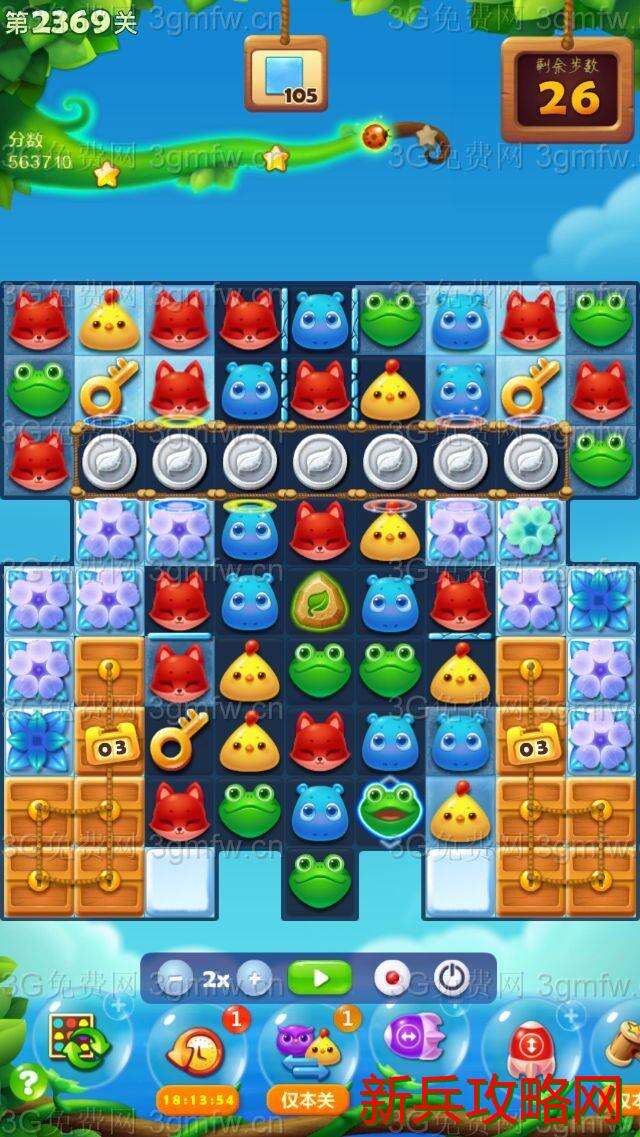Decrease playback speed with the minus button
640x1137 pixels.
174,978
